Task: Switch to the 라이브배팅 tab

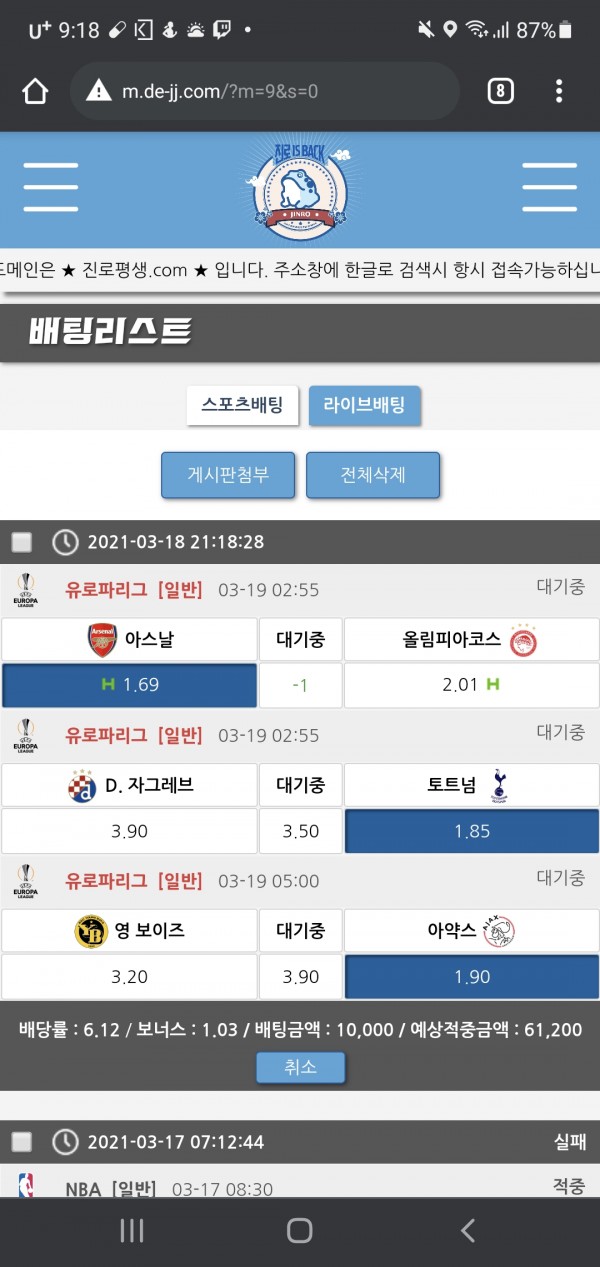Action: (364, 405)
